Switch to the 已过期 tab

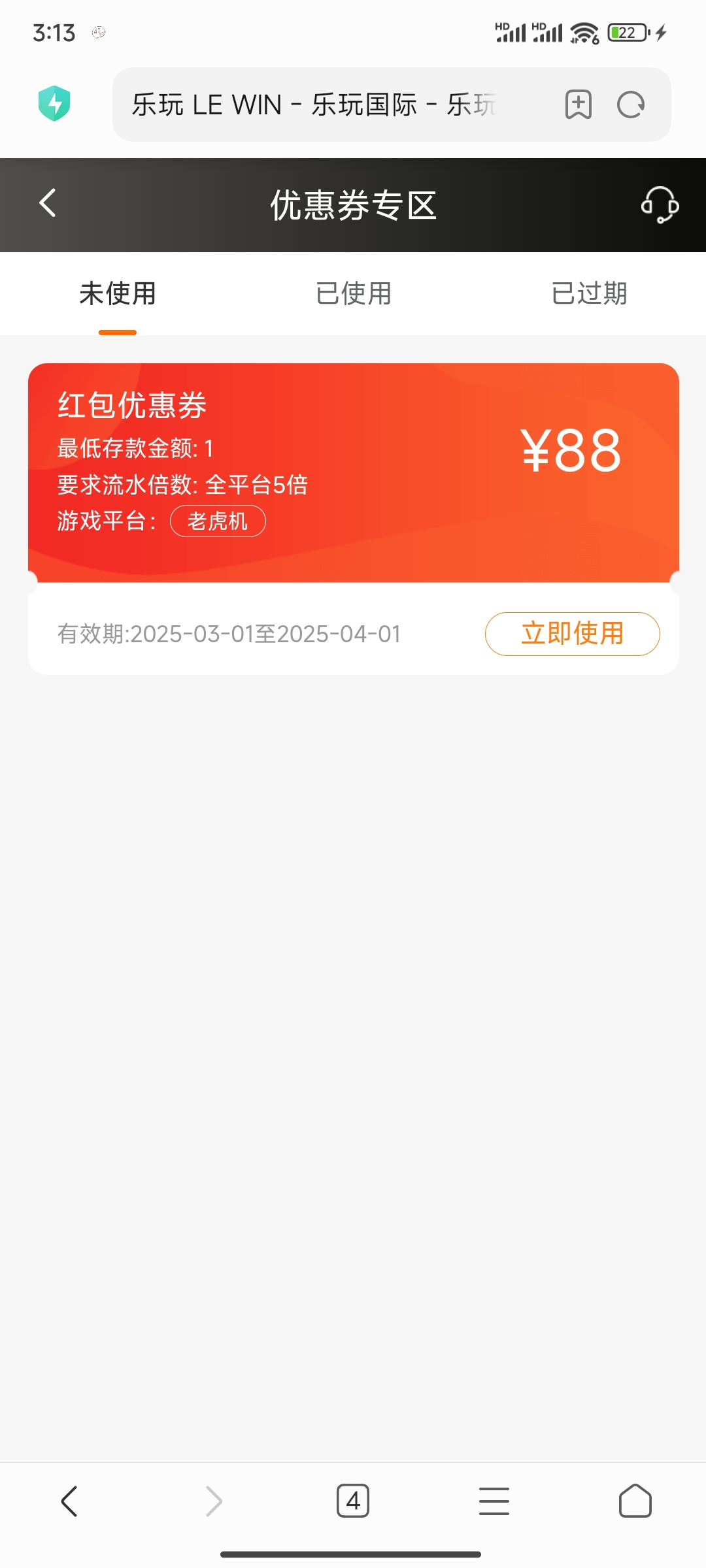click(x=589, y=294)
